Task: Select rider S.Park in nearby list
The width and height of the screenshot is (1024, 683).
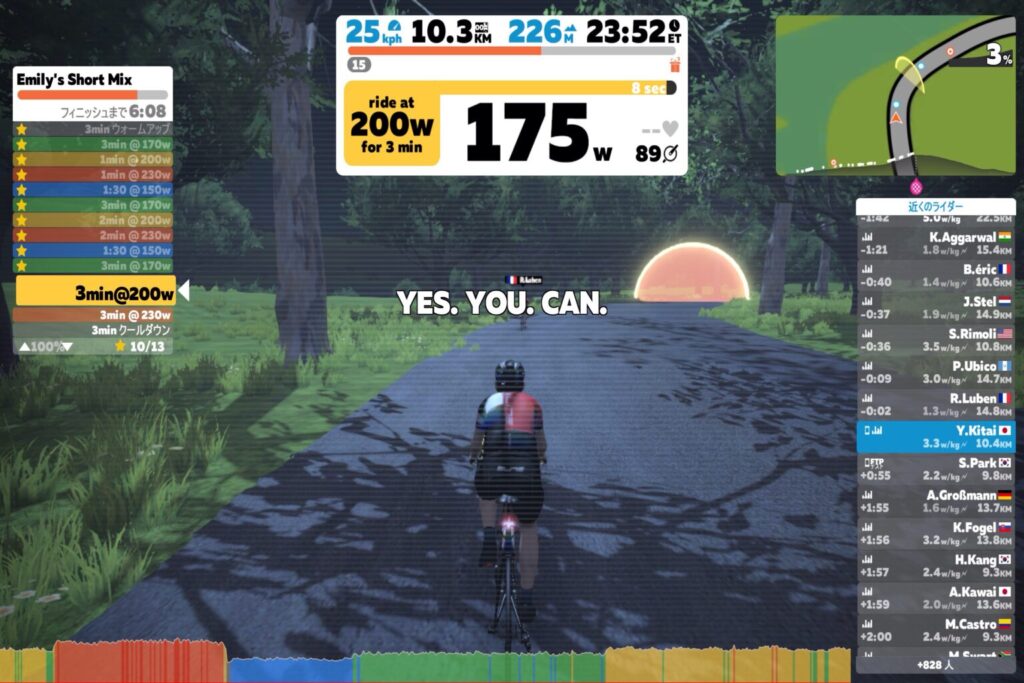Action: pyautogui.click(x=935, y=469)
